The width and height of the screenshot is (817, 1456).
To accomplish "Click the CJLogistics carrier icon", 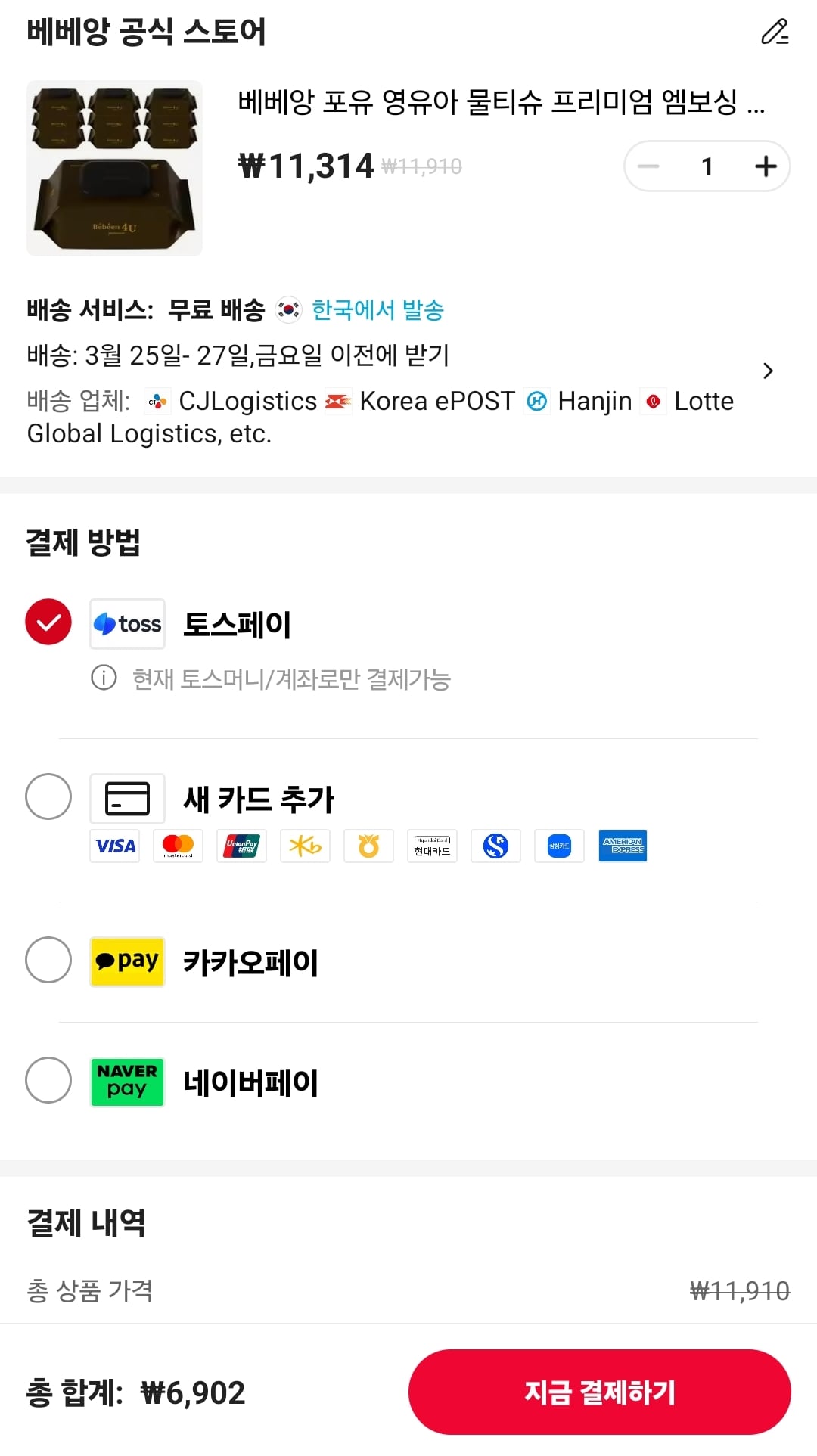I will [157, 401].
